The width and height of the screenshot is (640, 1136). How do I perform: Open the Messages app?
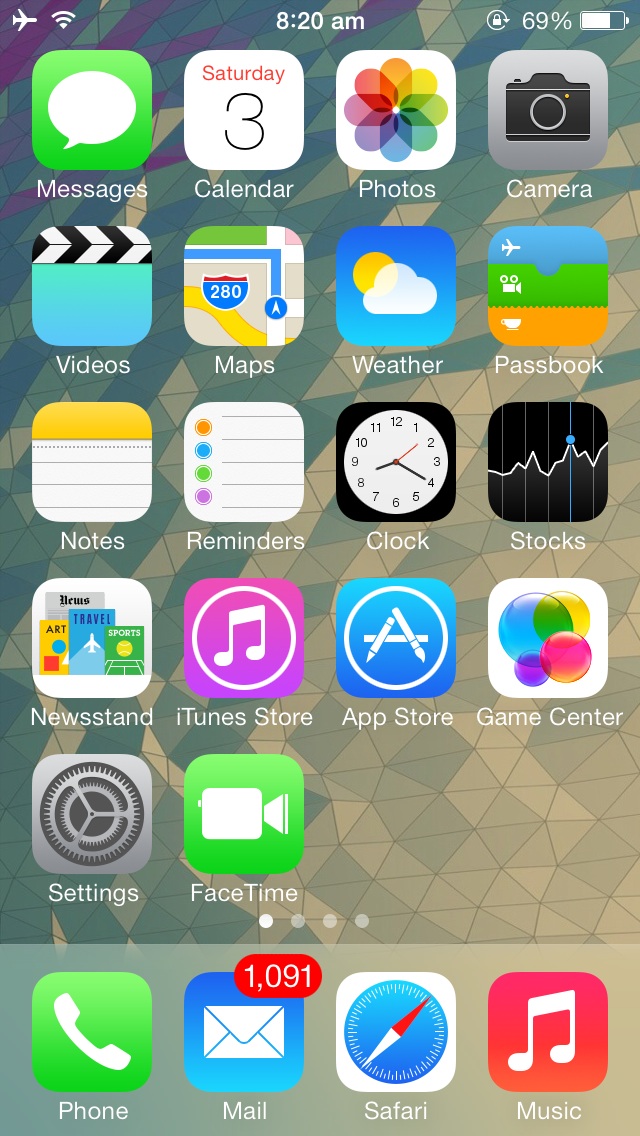point(92,110)
